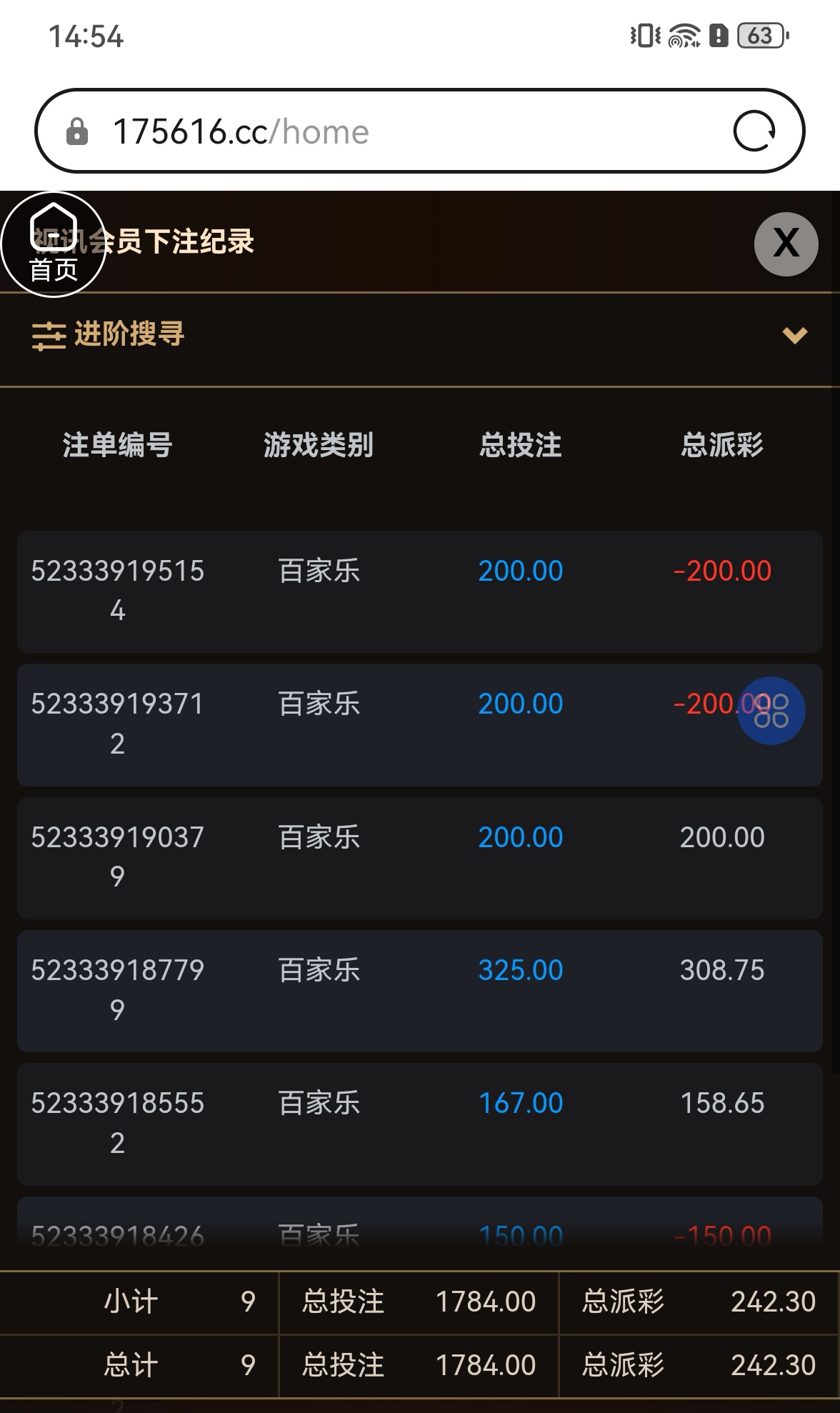Expand the 进阶搜寻 advanced search chevron
The height and width of the screenshot is (1413, 840).
click(x=794, y=337)
